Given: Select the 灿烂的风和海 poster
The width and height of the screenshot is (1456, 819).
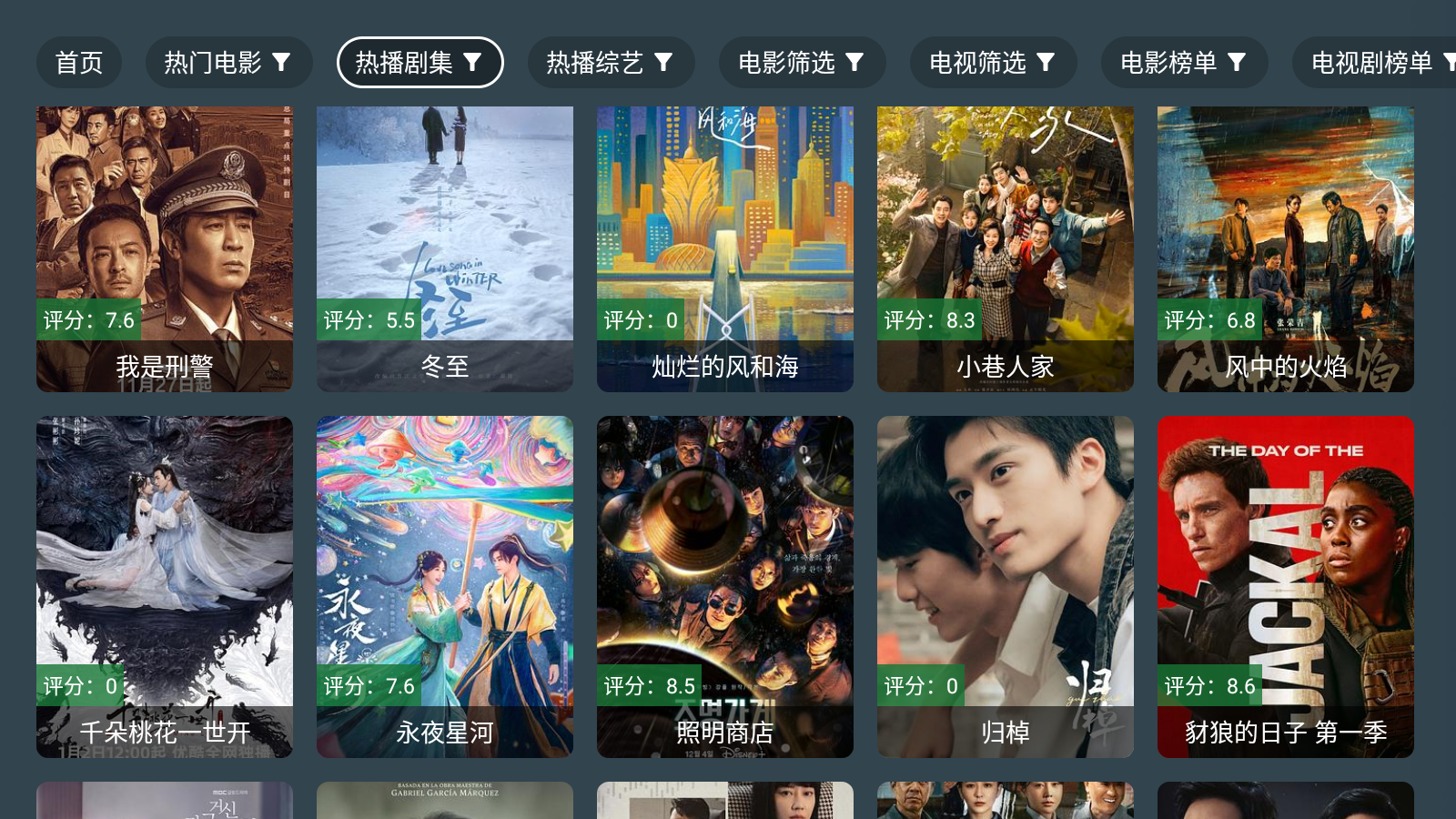Looking at the screenshot, I should [x=725, y=249].
